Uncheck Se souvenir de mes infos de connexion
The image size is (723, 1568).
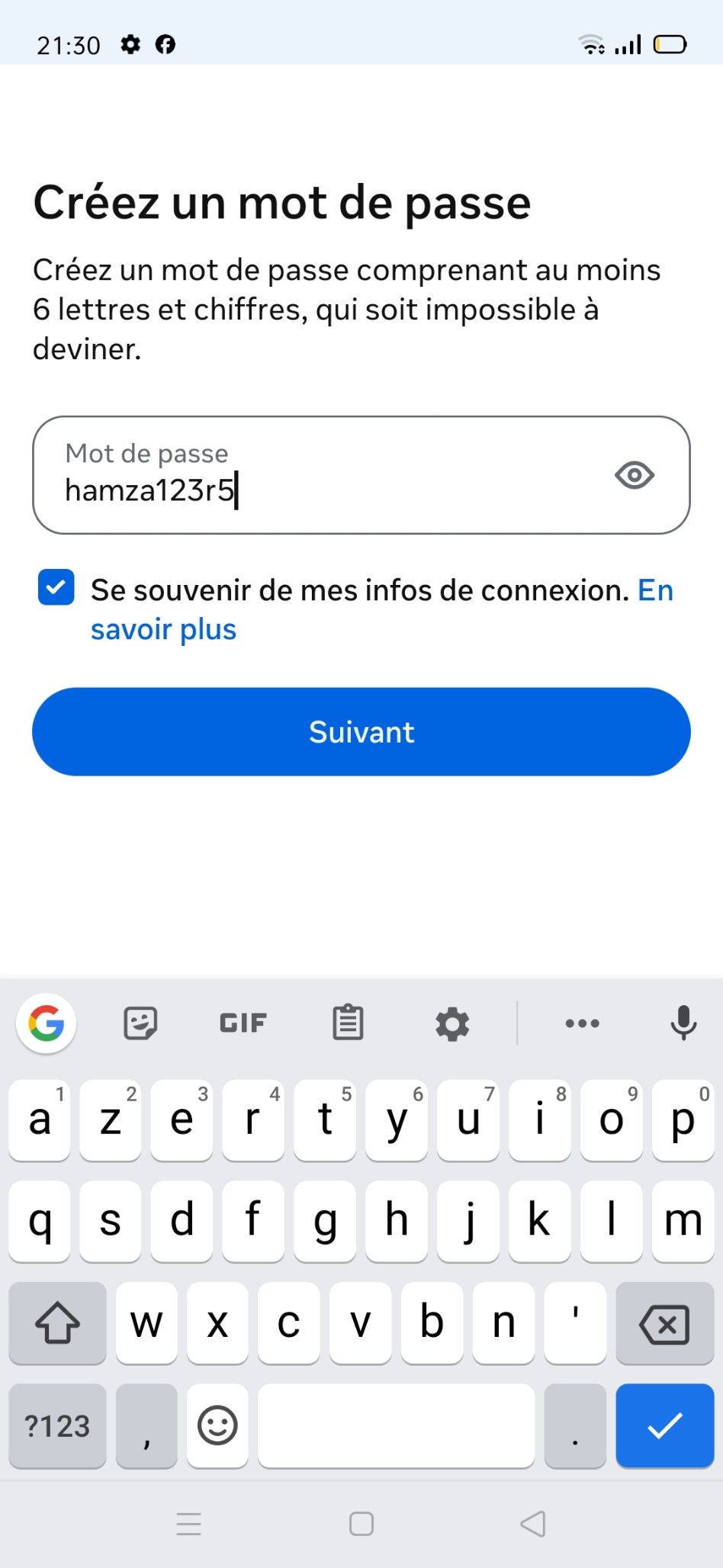click(56, 588)
